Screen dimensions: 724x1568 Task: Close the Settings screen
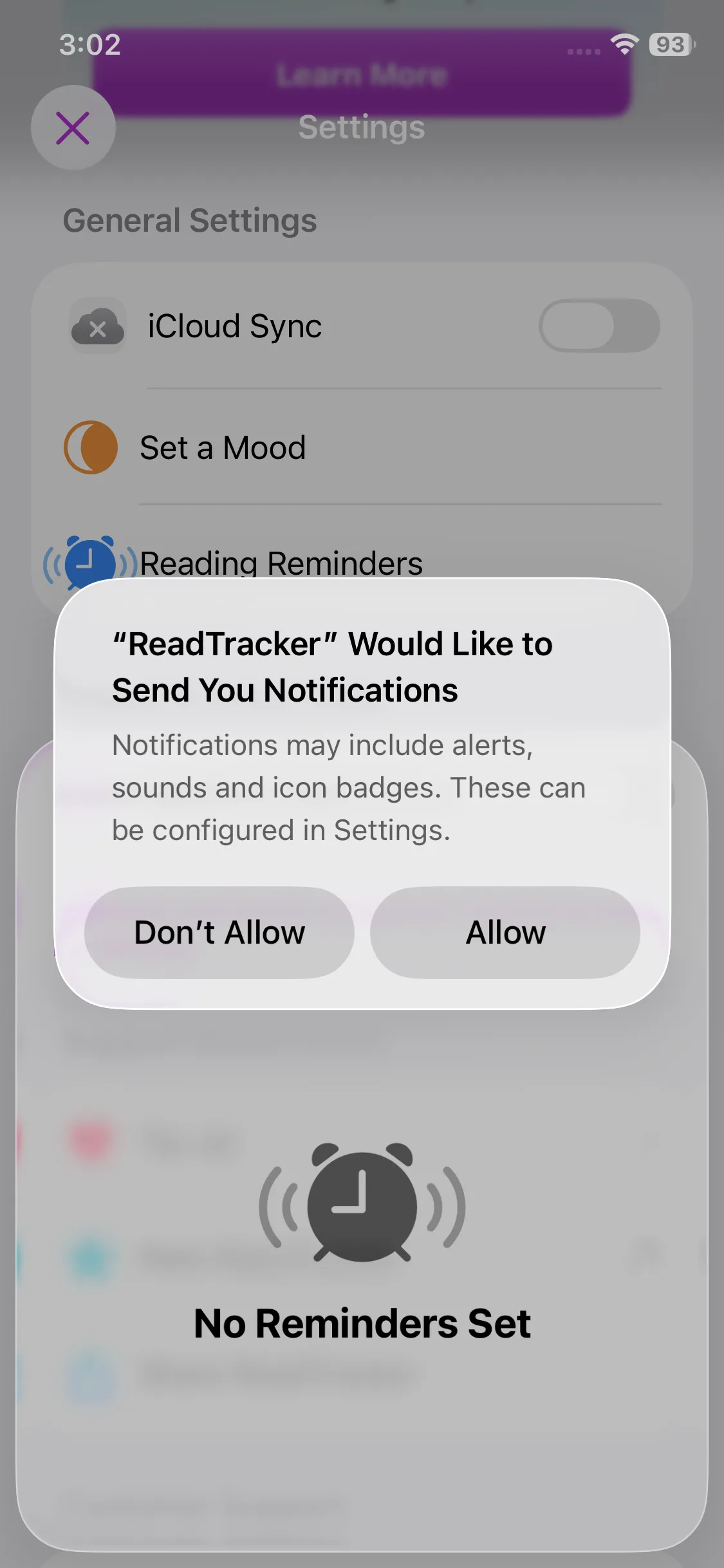pyautogui.click(x=73, y=127)
